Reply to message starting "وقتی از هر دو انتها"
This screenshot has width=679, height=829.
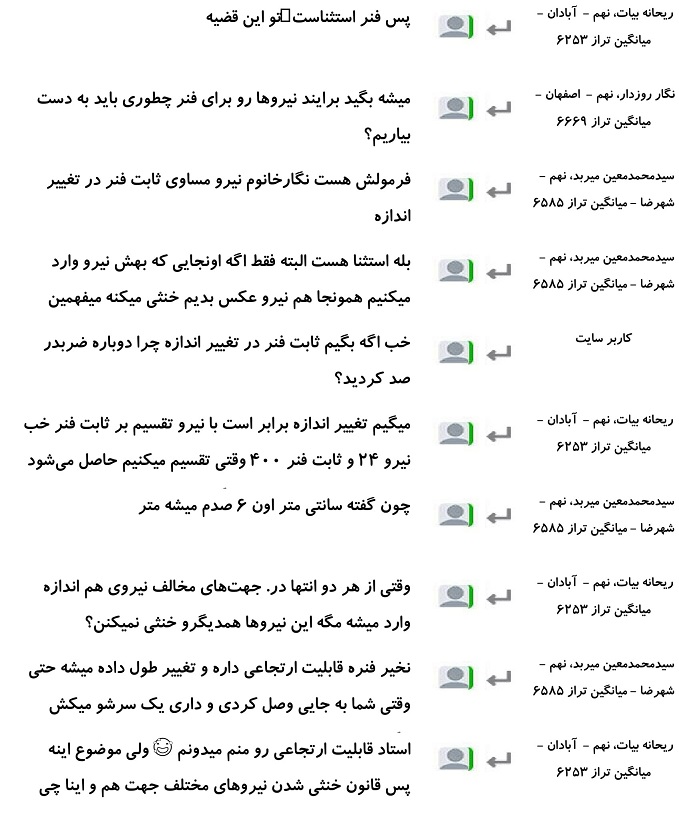point(497,595)
